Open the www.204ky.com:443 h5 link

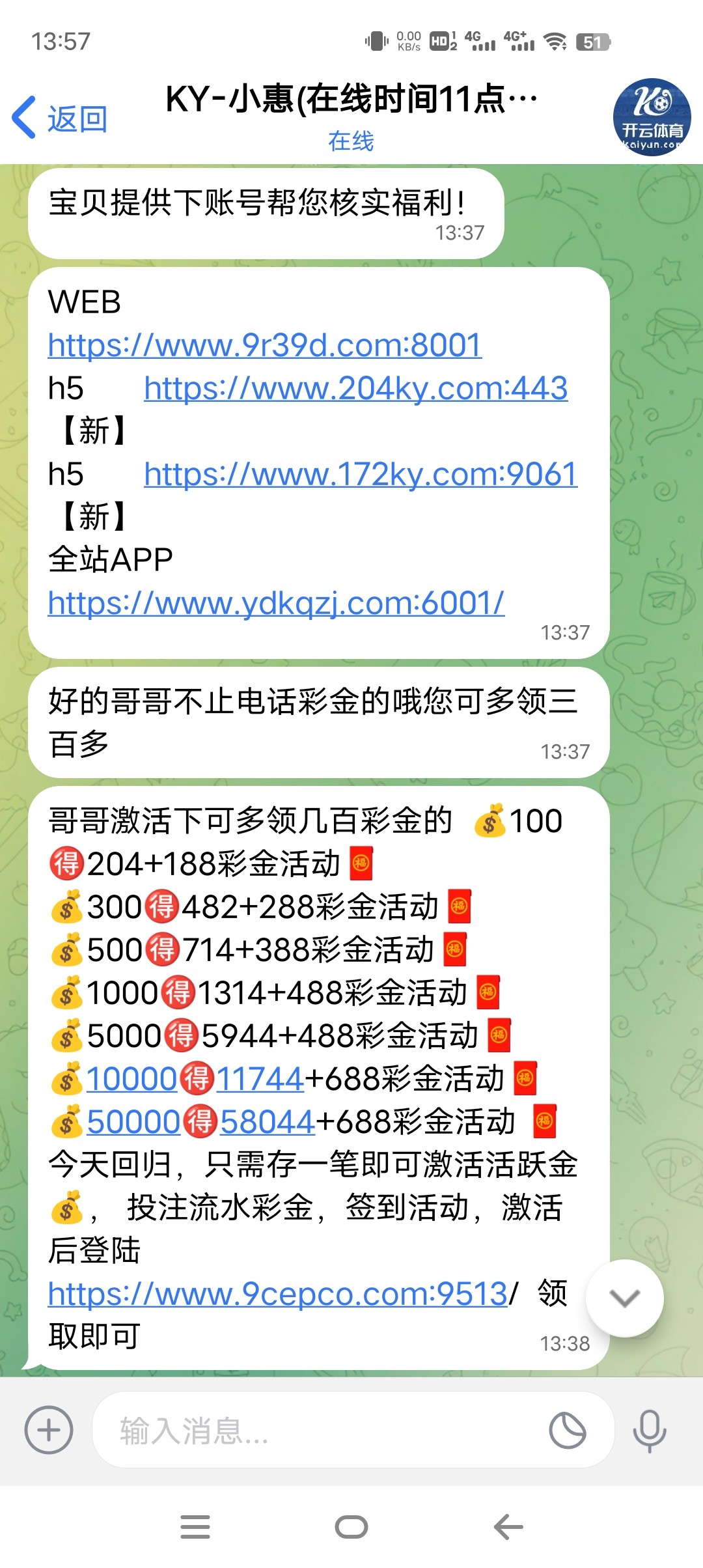point(355,388)
